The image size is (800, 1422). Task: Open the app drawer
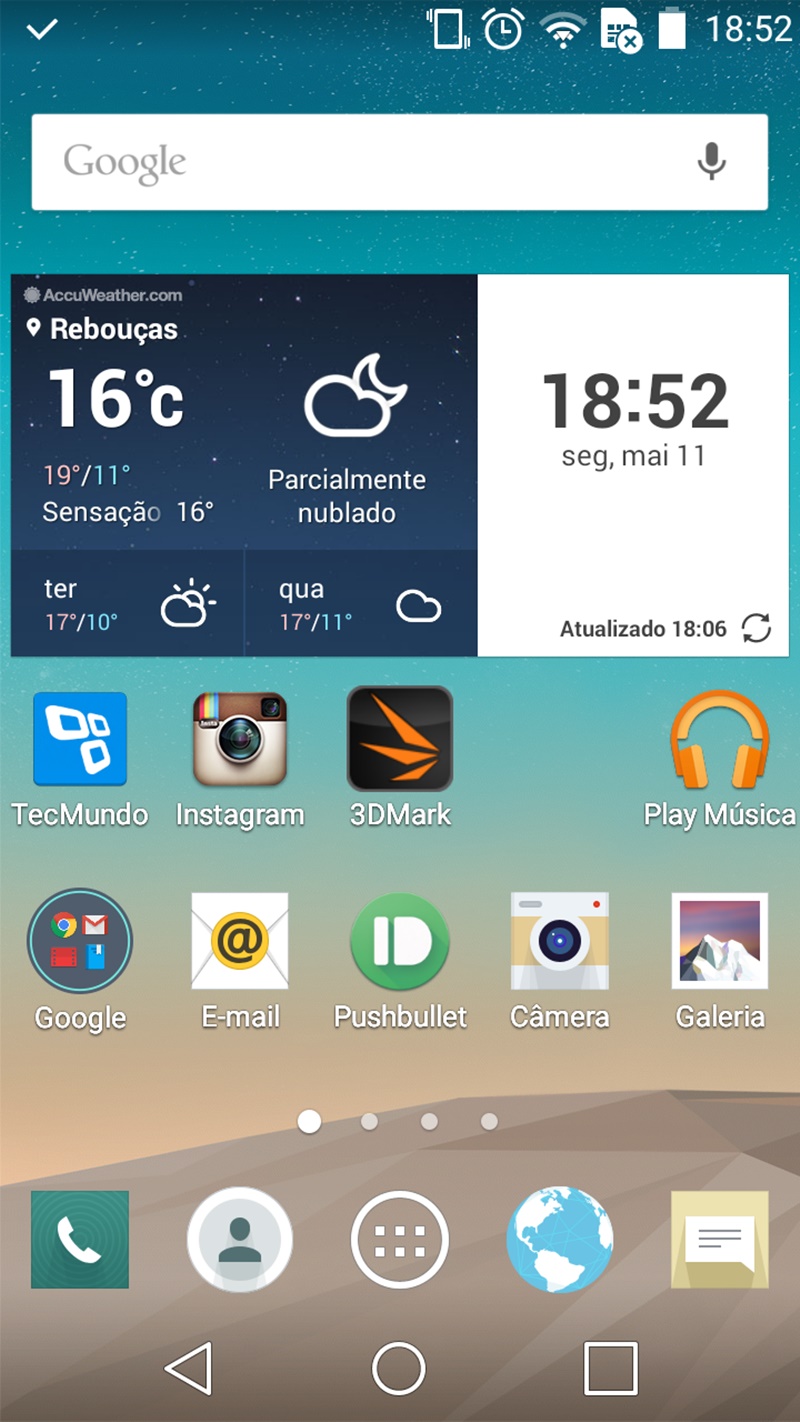point(400,1240)
